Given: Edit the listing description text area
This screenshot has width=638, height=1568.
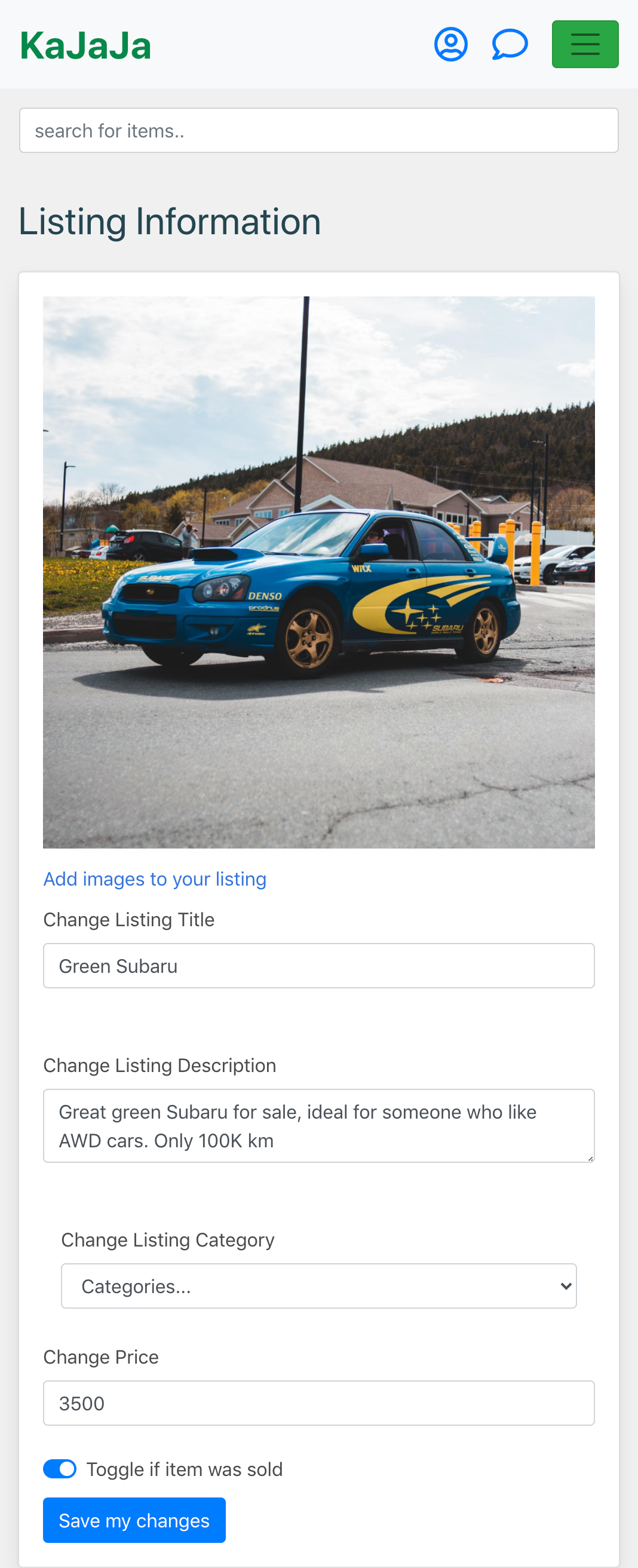Looking at the screenshot, I should tap(318, 1125).
